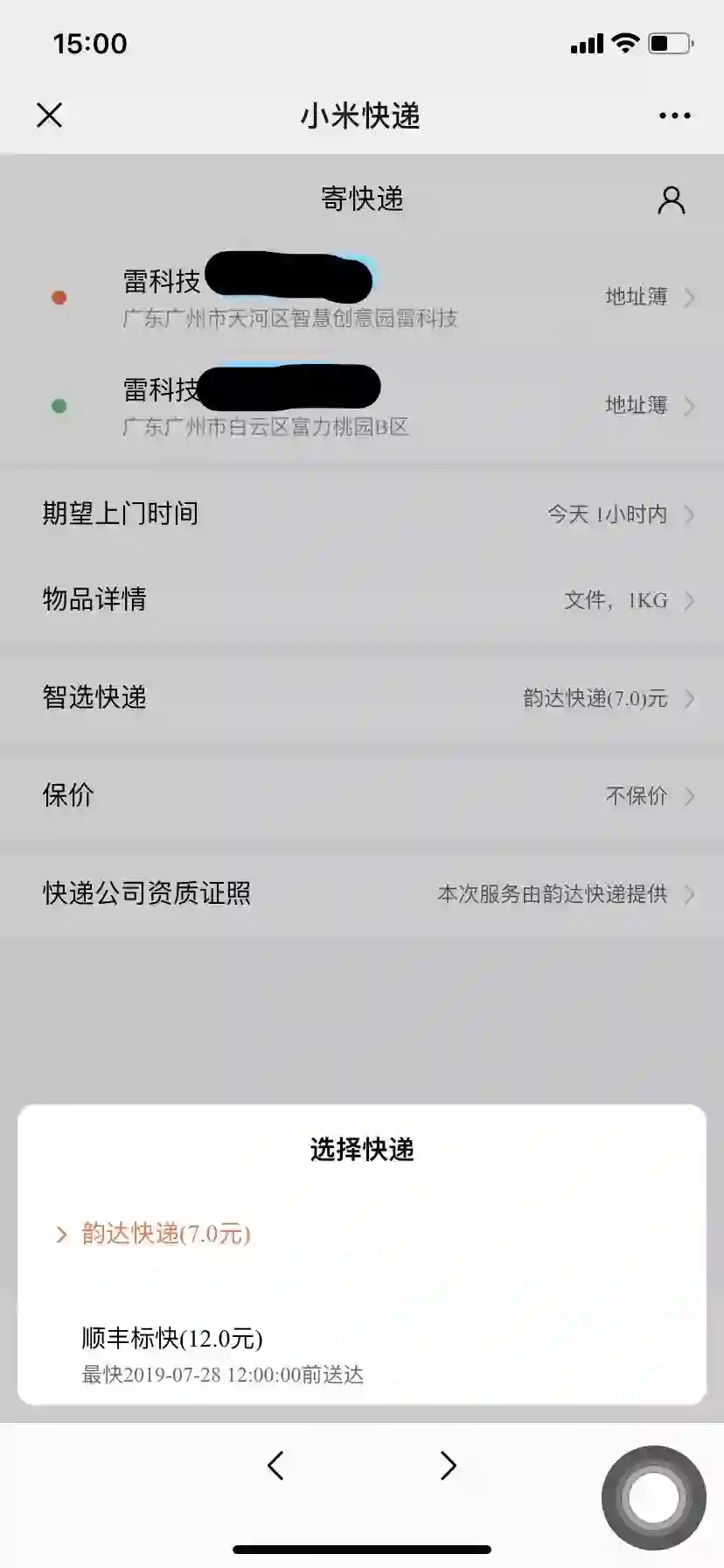Tap the floating AssistiveTouch button
This screenshot has height=1568, width=724.
(x=653, y=1497)
